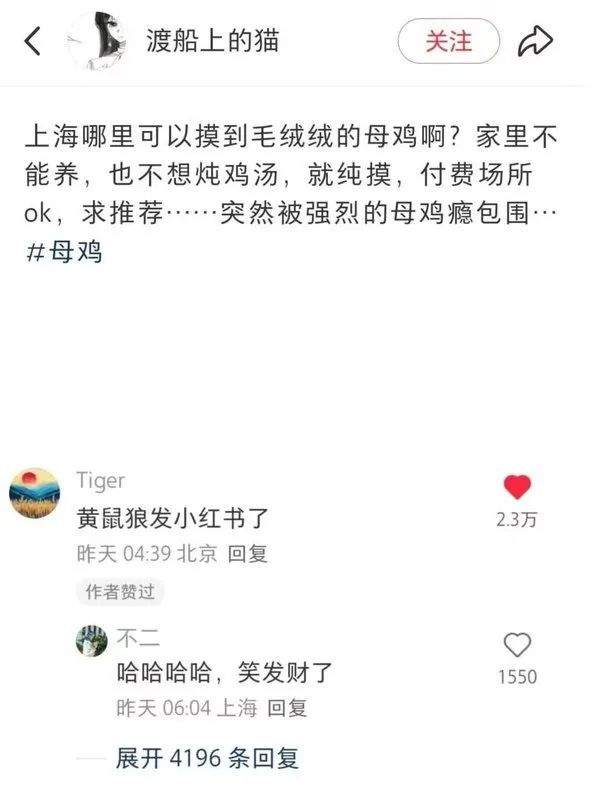Expand the 4196 replies
Image resolution: width=600 pixels, height=795 pixels.
(207, 758)
